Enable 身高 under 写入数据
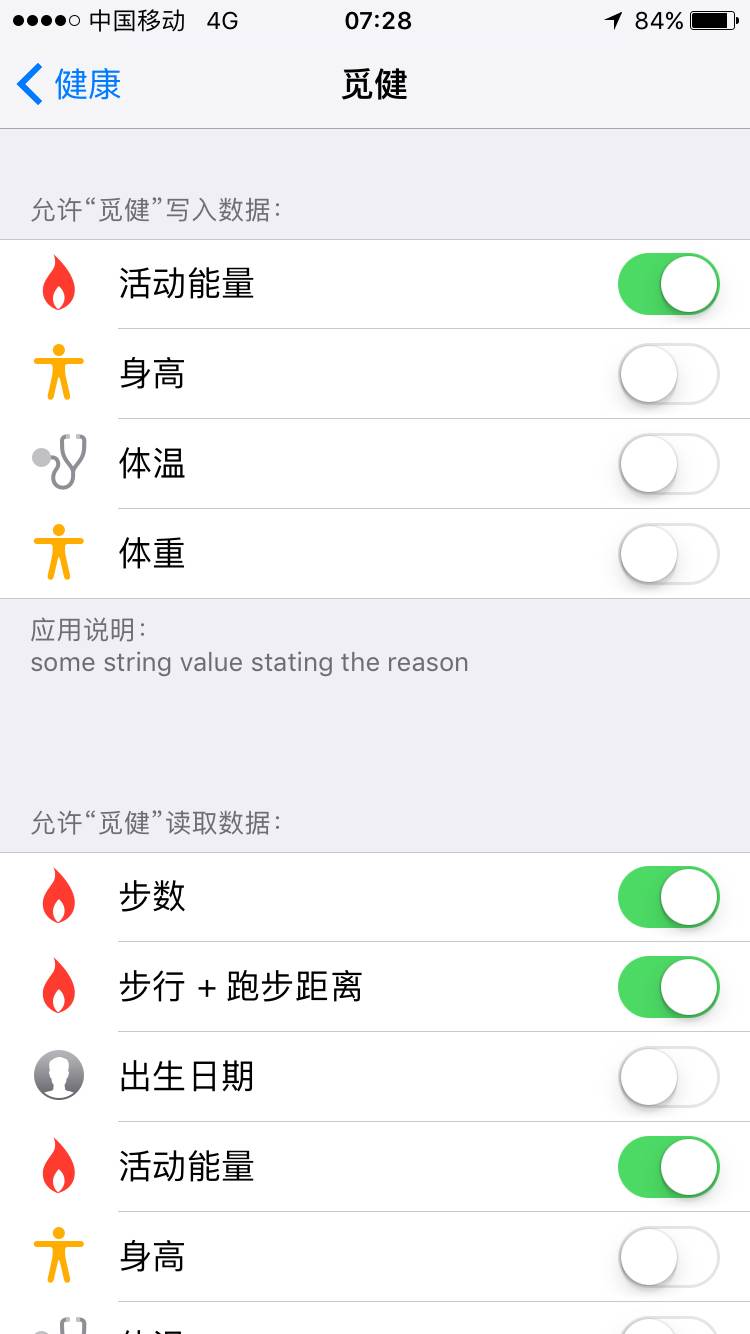Image resolution: width=750 pixels, height=1334 pixels. pos(668,374)
